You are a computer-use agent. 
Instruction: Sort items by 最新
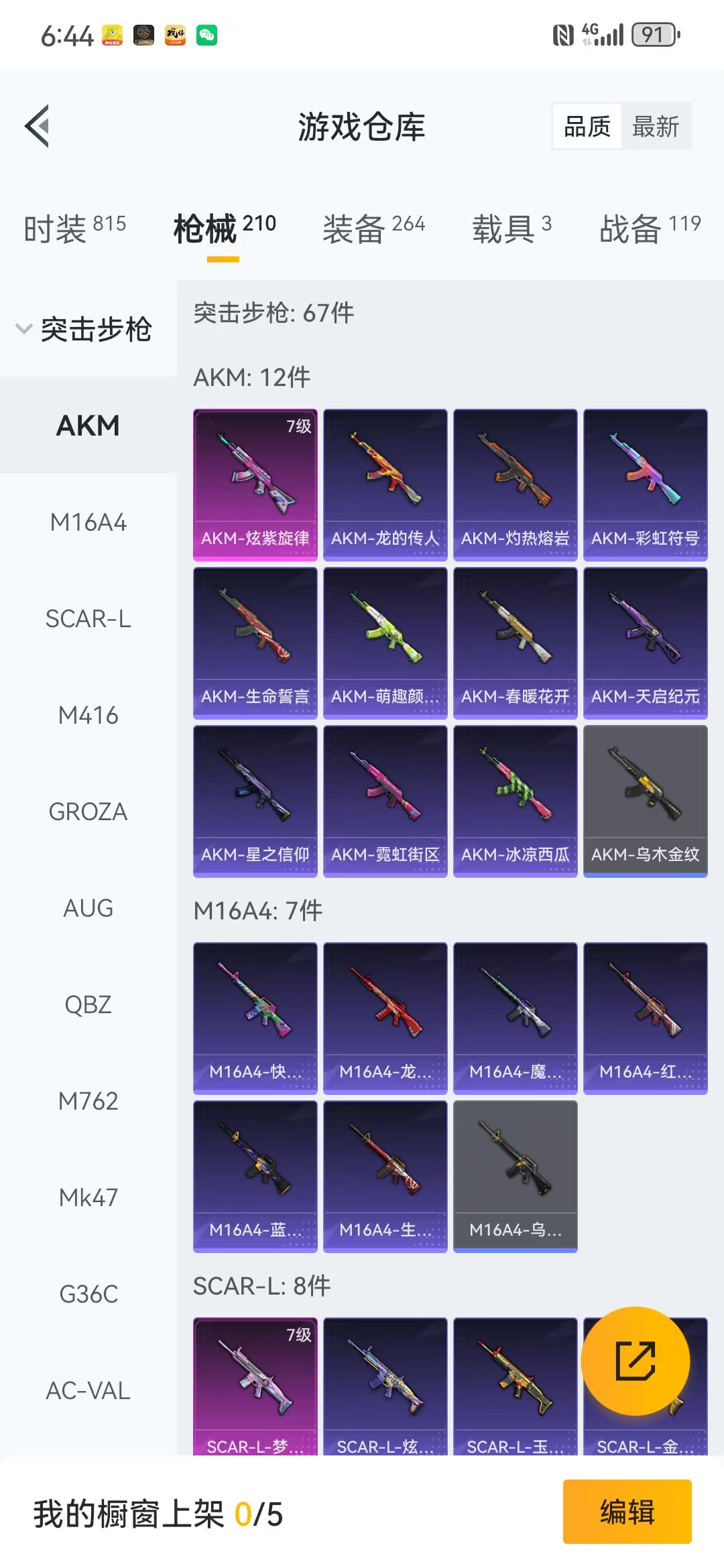(656, 127)
